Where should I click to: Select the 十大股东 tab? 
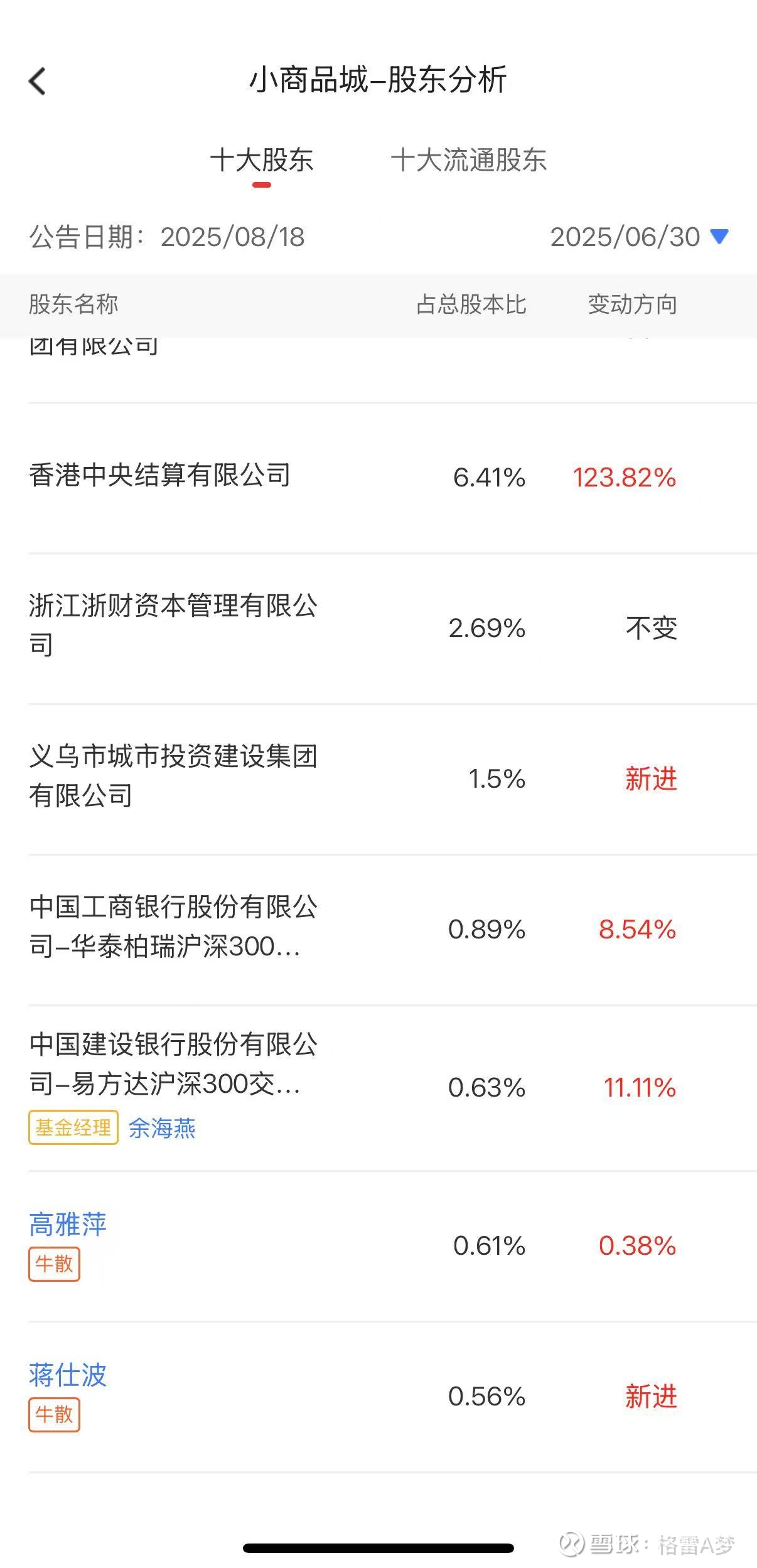(x=262, y=160)
